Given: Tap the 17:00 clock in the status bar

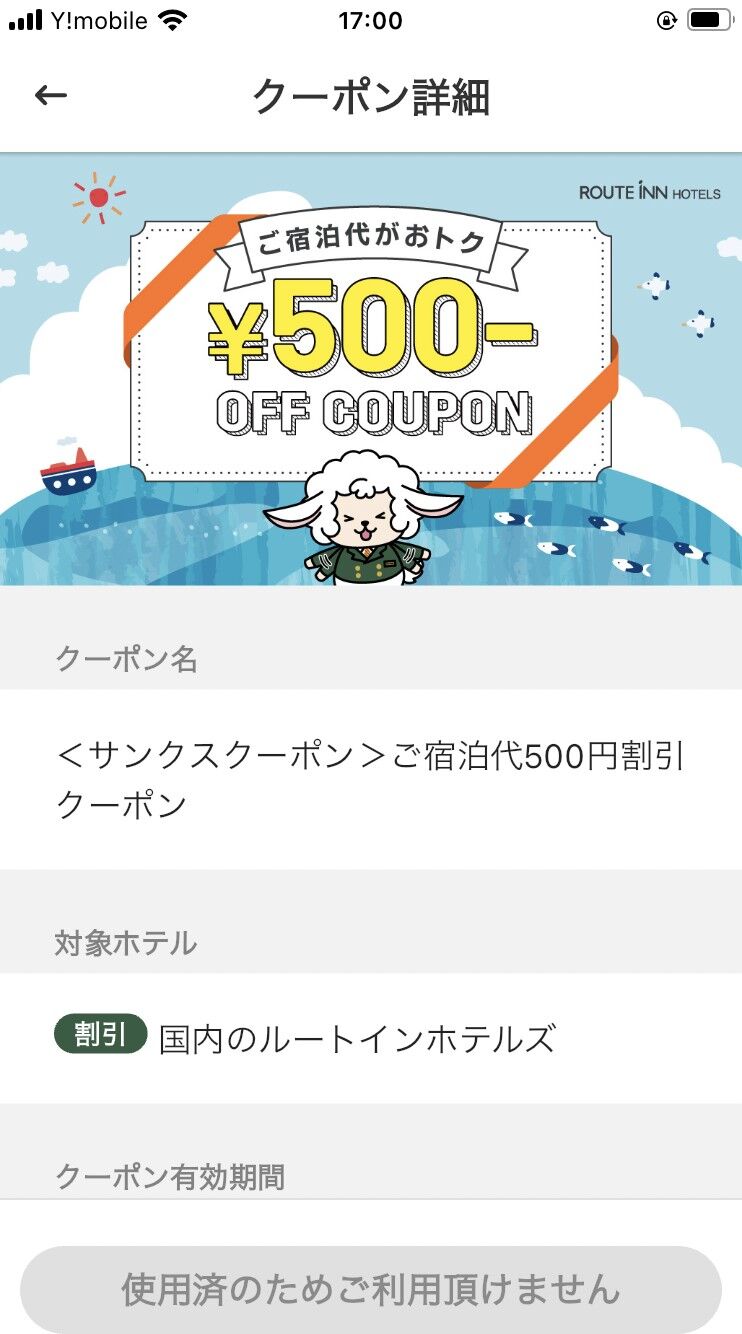Looking at the screenshot, I should click(x=371, y=19).
